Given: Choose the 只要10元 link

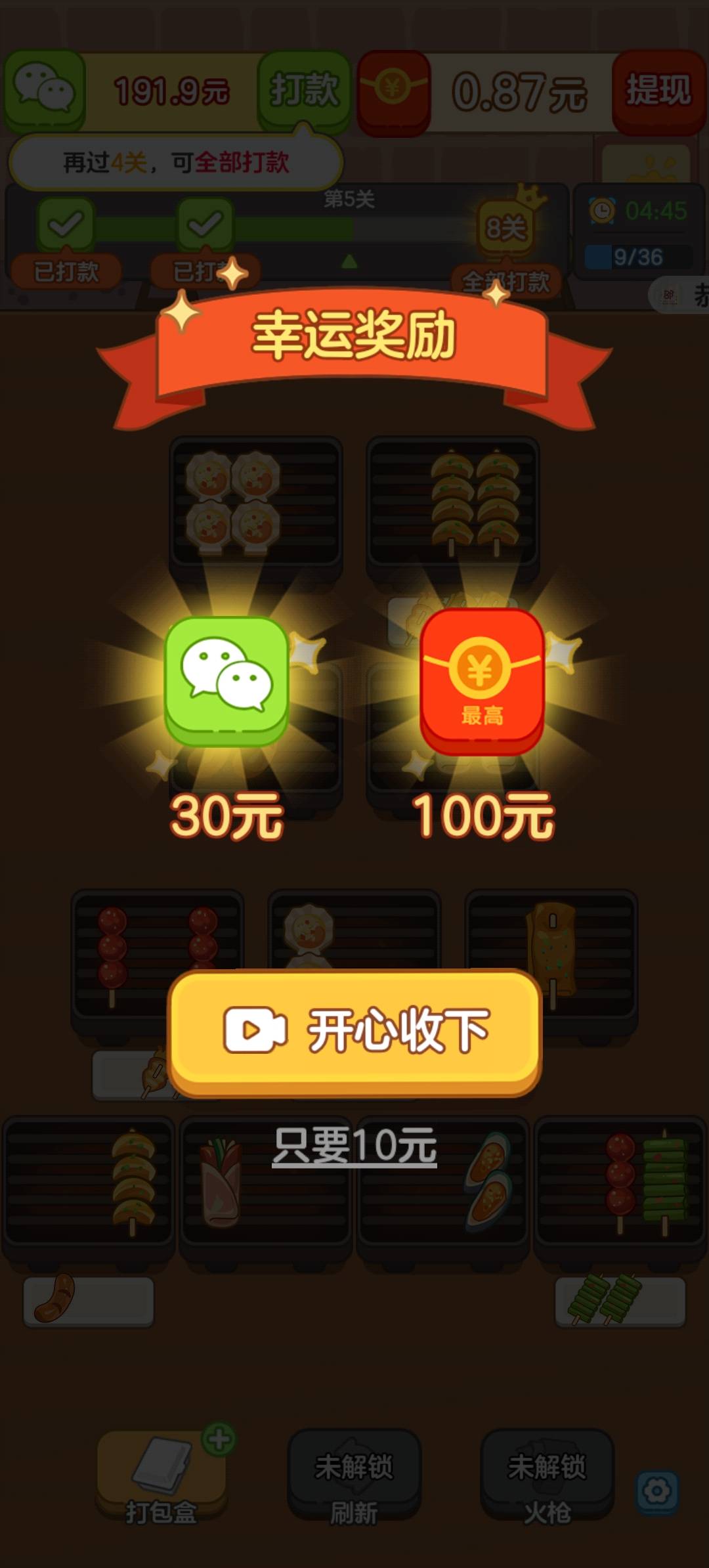Looking at the screenshot, I should click(x=354, y=1146).
